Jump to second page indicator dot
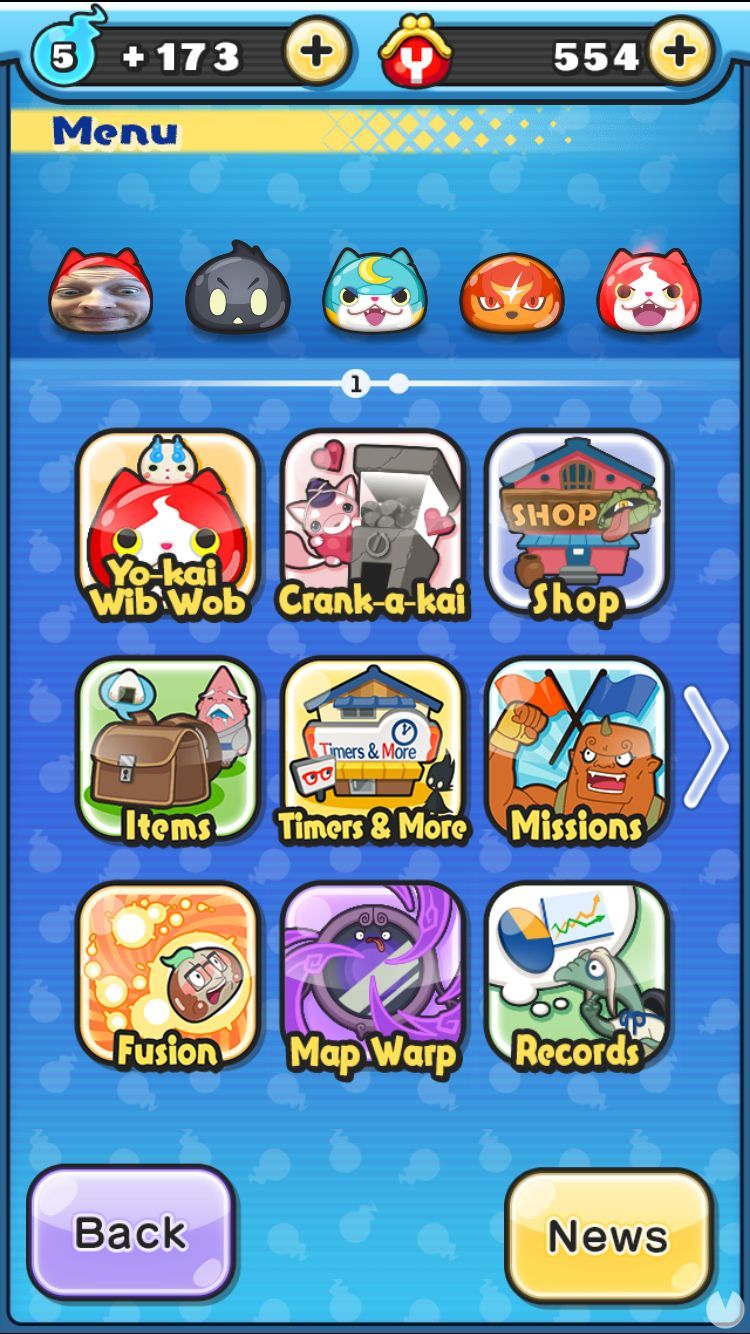Viewport: 750px width, 1334px height. [398, 383]
